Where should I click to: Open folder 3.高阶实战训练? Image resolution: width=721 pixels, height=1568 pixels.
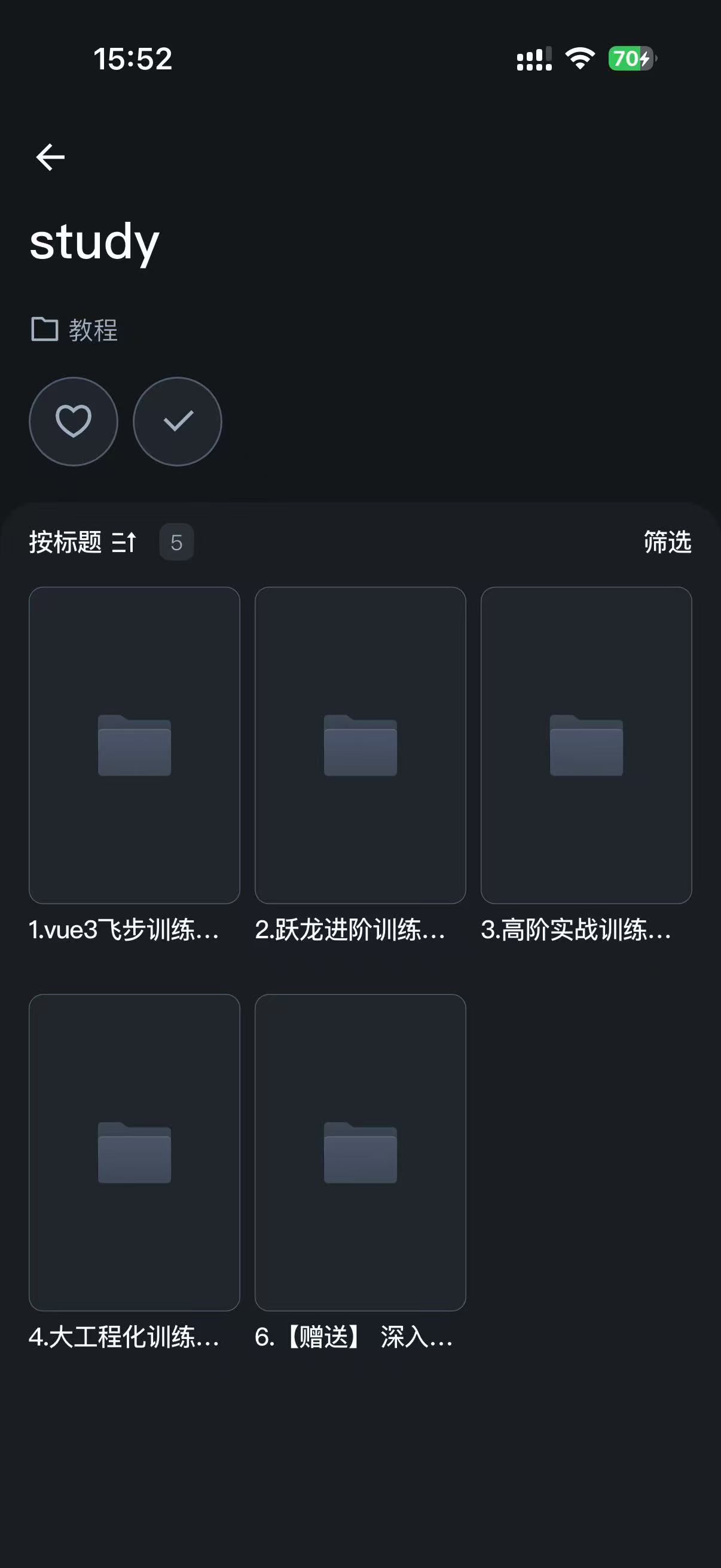click(586, 745)
